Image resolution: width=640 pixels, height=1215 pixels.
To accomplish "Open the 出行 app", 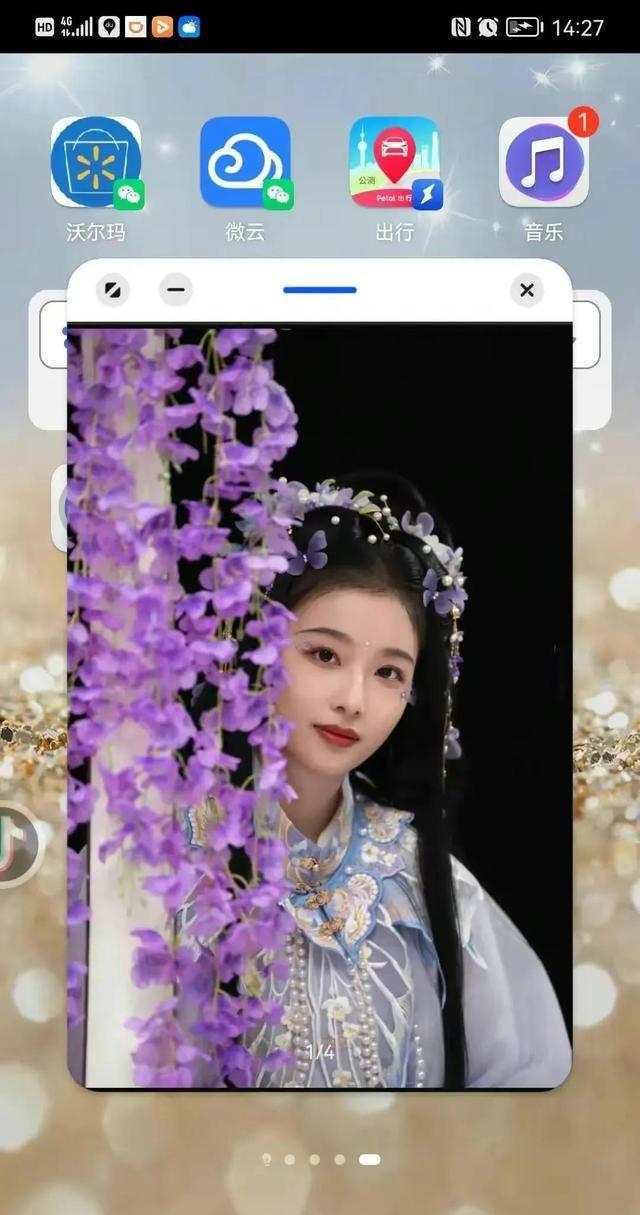I will [394, 163].
